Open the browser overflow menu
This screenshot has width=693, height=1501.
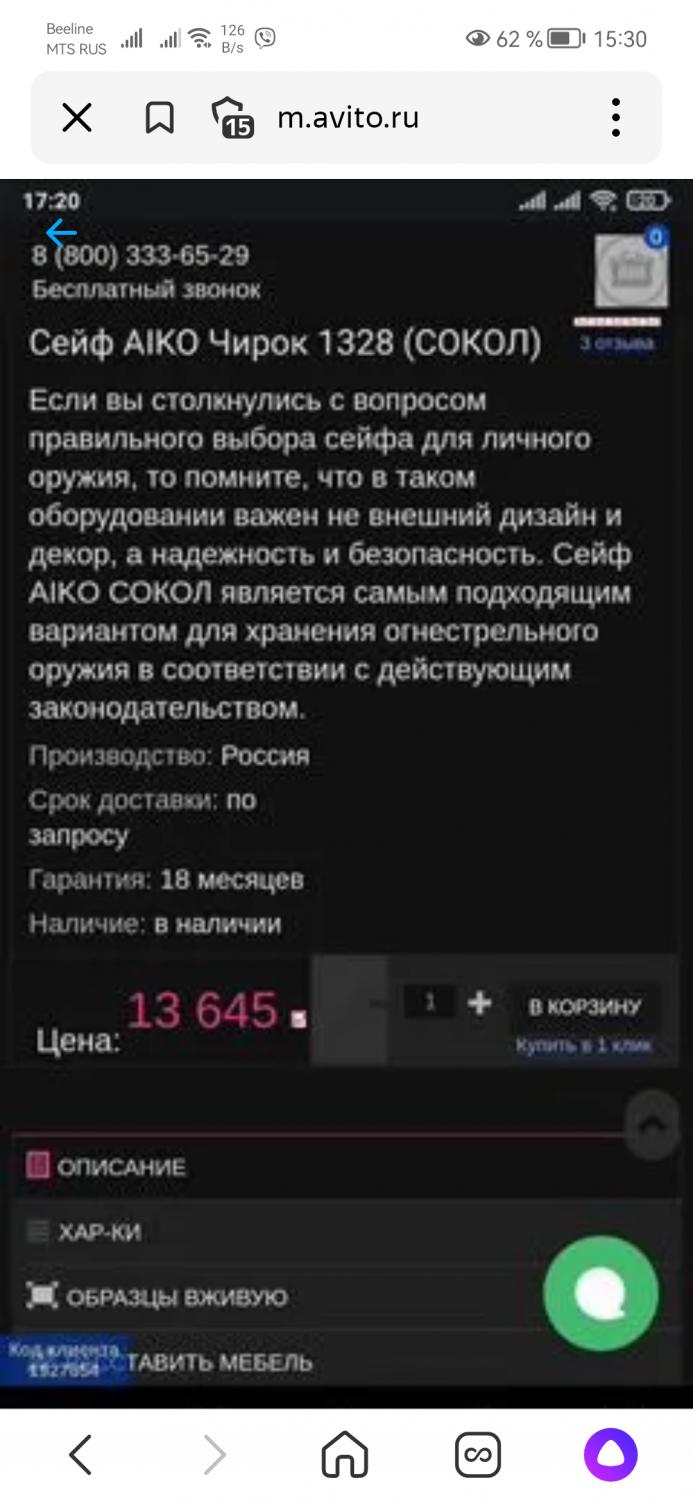coord(617,118)
